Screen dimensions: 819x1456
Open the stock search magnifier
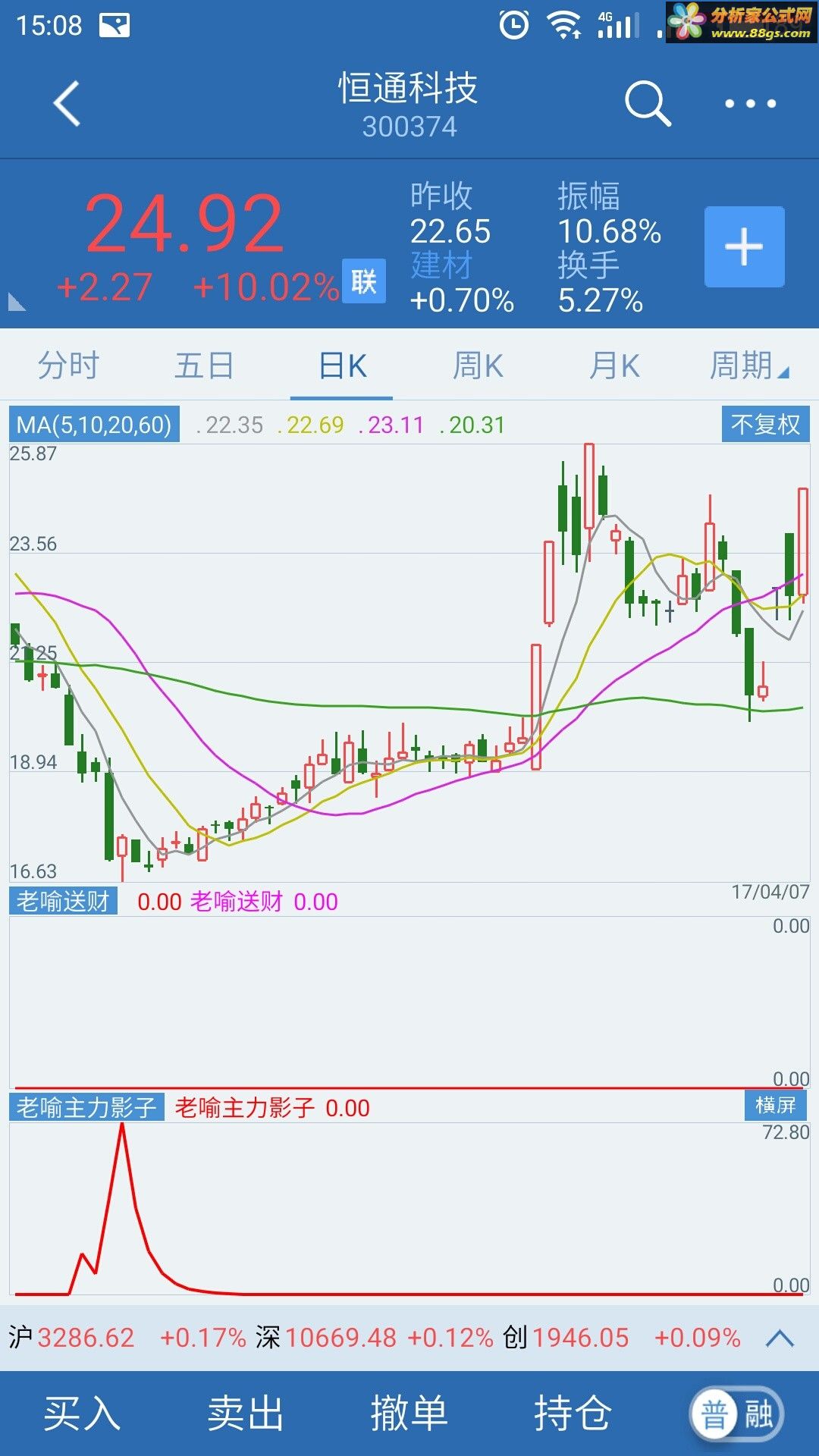point(648,103)
